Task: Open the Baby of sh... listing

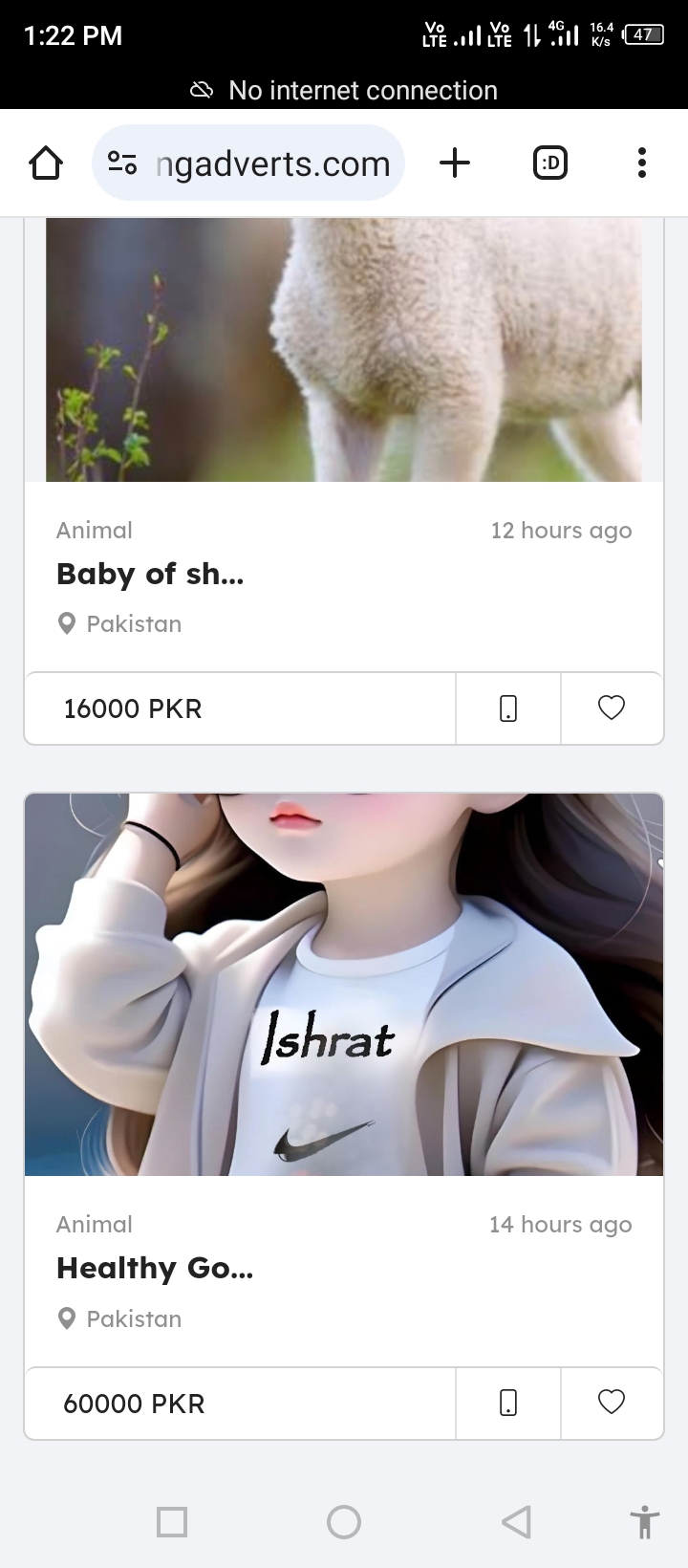Action: 150,574
